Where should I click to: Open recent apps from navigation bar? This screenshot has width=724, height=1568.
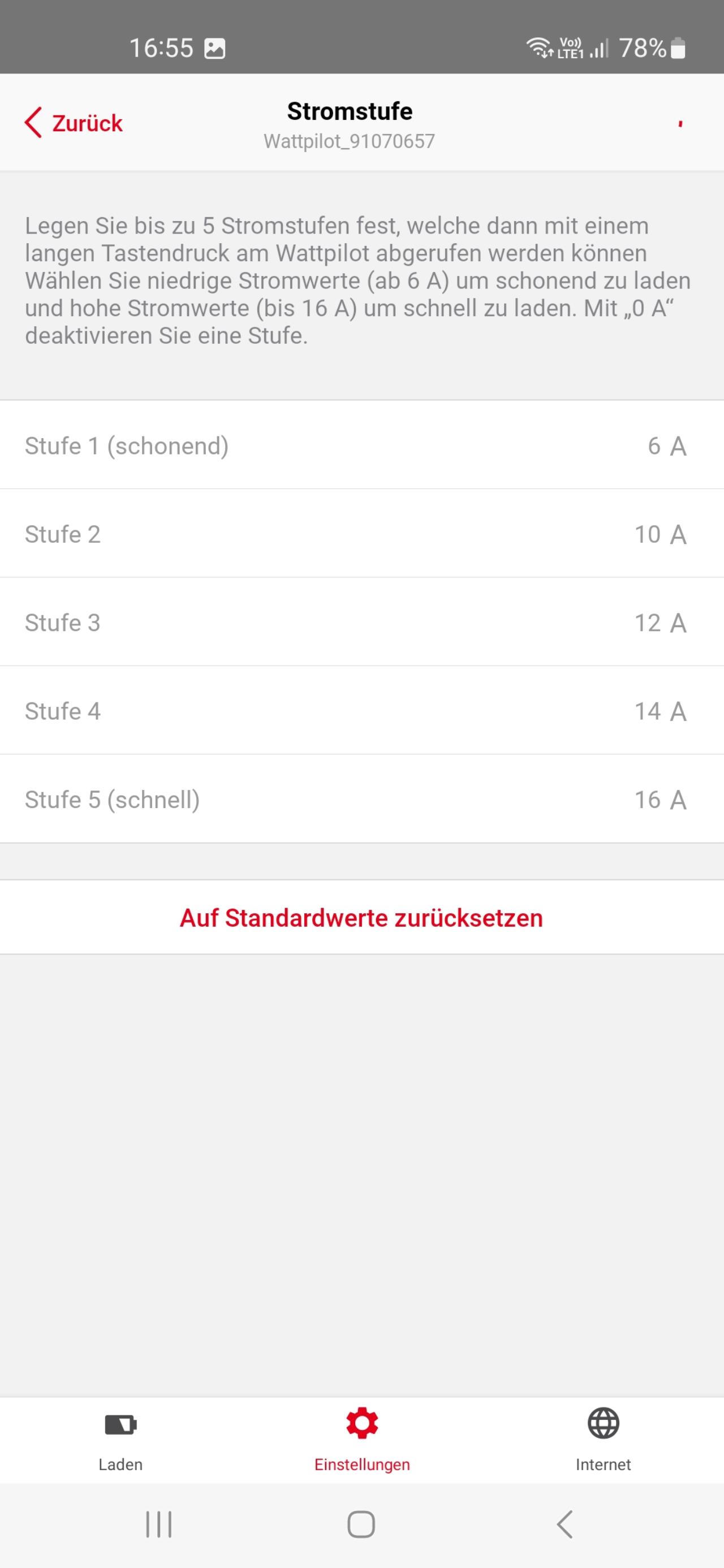click(159, 1524)
